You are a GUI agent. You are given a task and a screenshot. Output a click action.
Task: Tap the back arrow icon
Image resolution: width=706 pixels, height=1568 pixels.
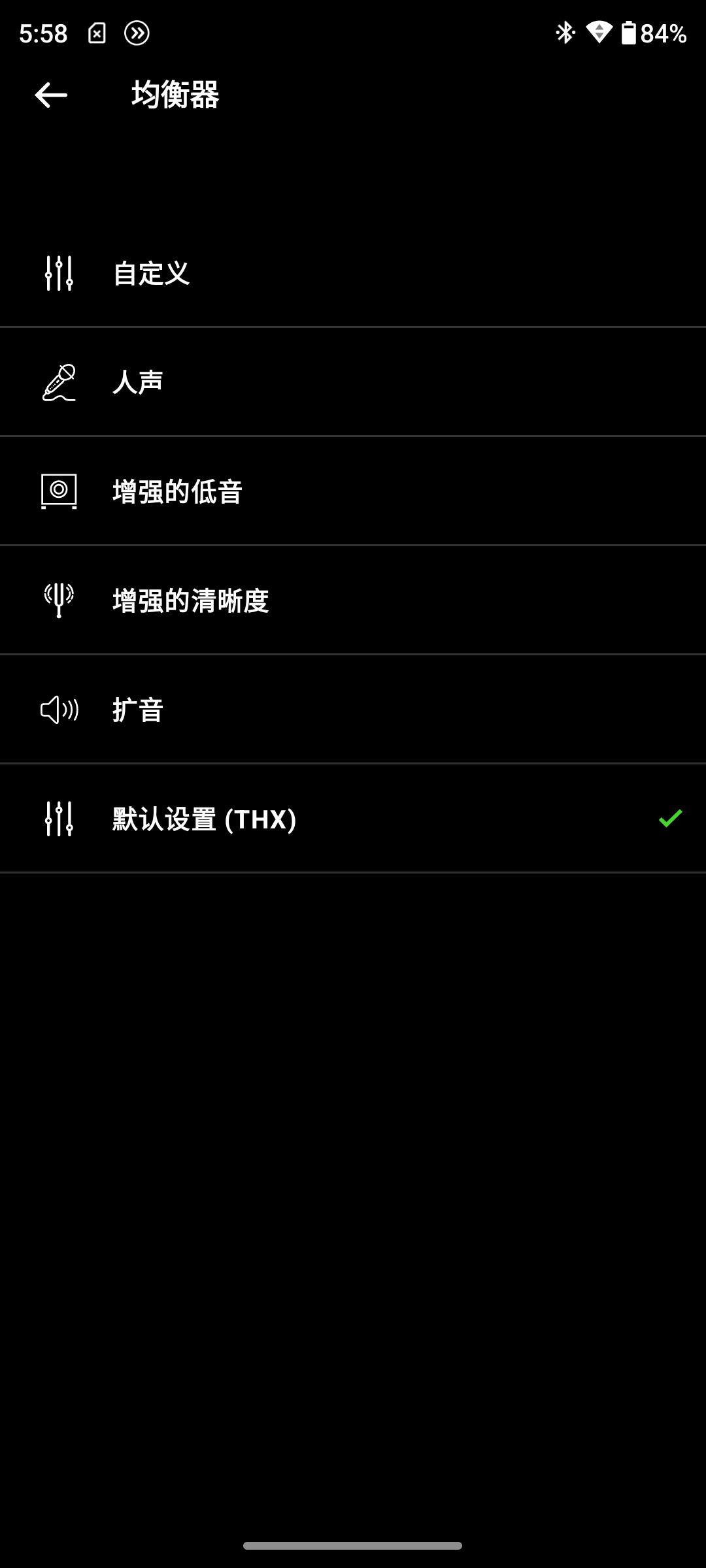(x=51, y=95)
